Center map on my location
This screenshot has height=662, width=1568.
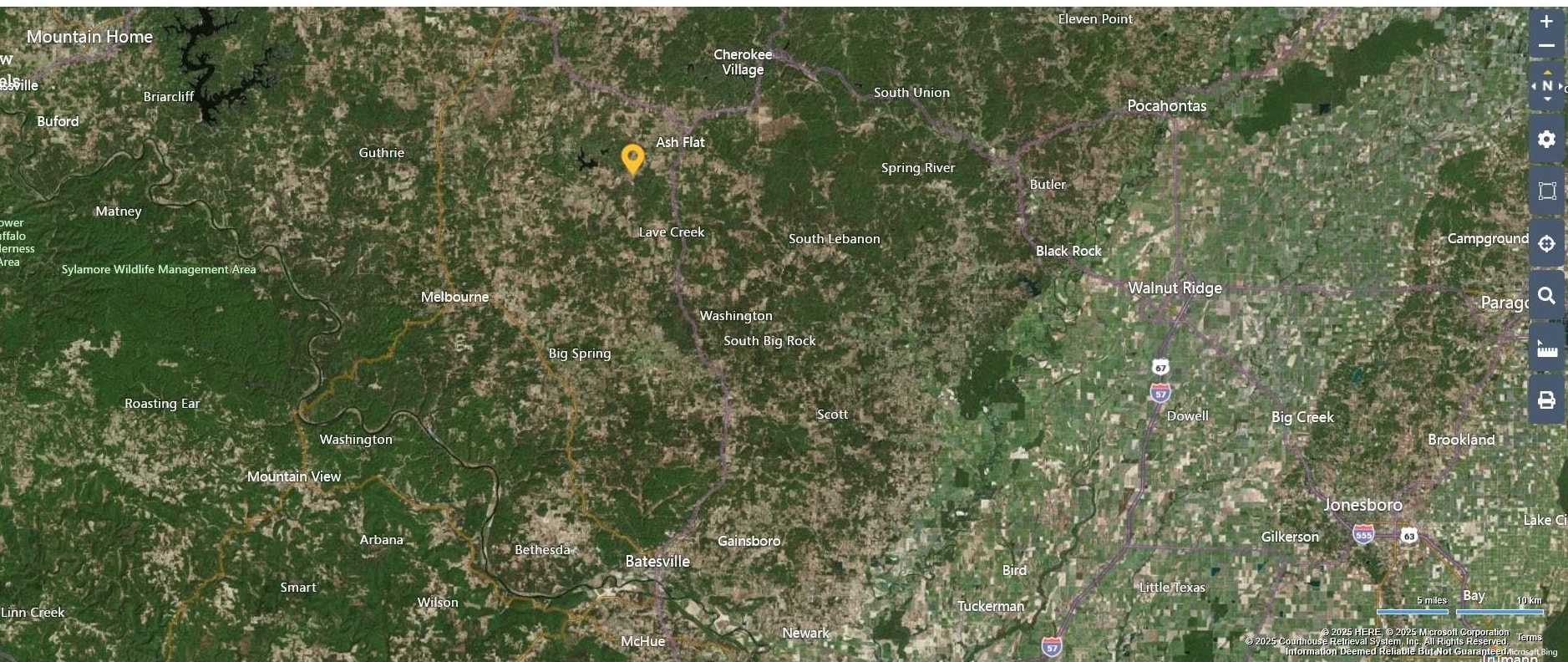click(x=1546, y=243)
